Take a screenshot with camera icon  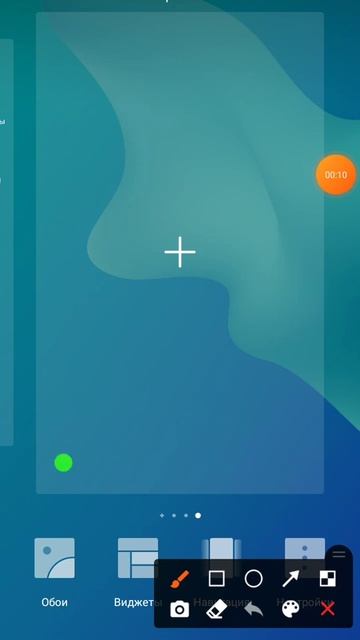tap(180, 609)
